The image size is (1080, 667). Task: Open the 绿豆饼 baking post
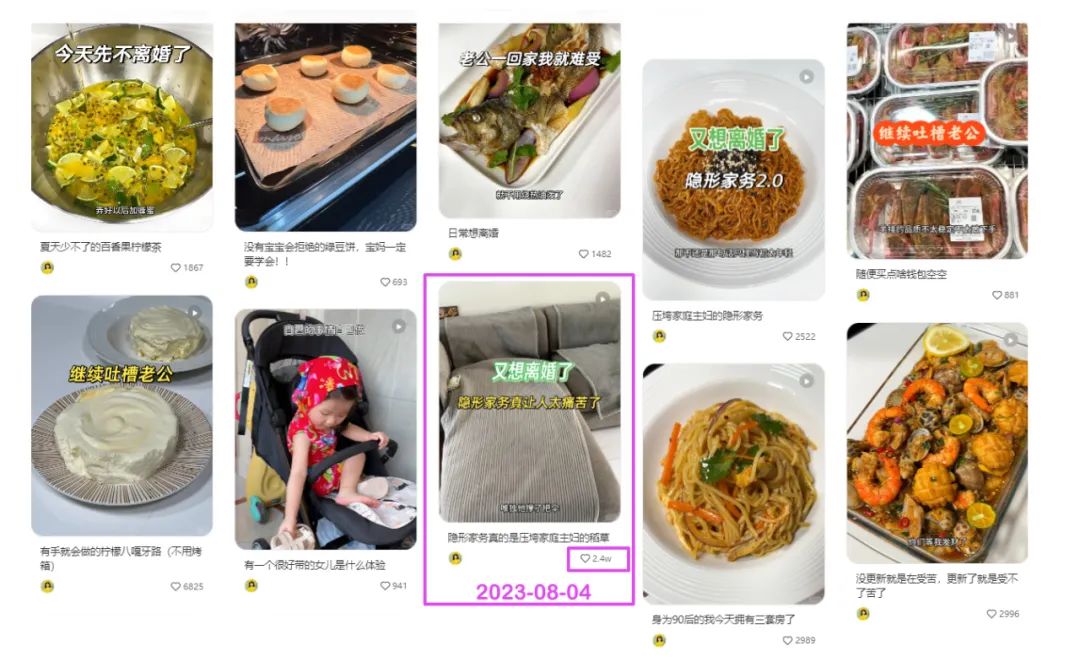(325, 127)
